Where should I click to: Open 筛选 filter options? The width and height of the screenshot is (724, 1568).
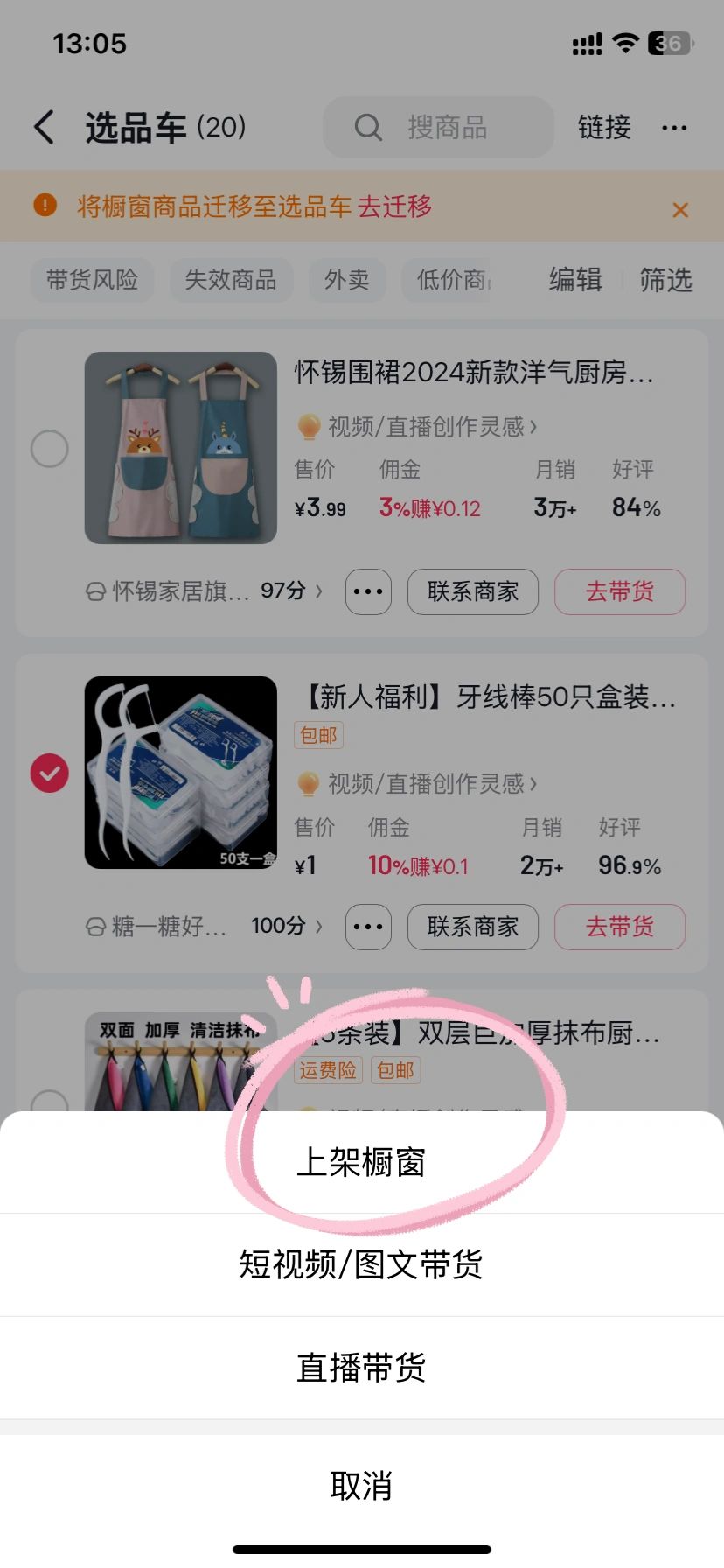(x=665, y=280)
